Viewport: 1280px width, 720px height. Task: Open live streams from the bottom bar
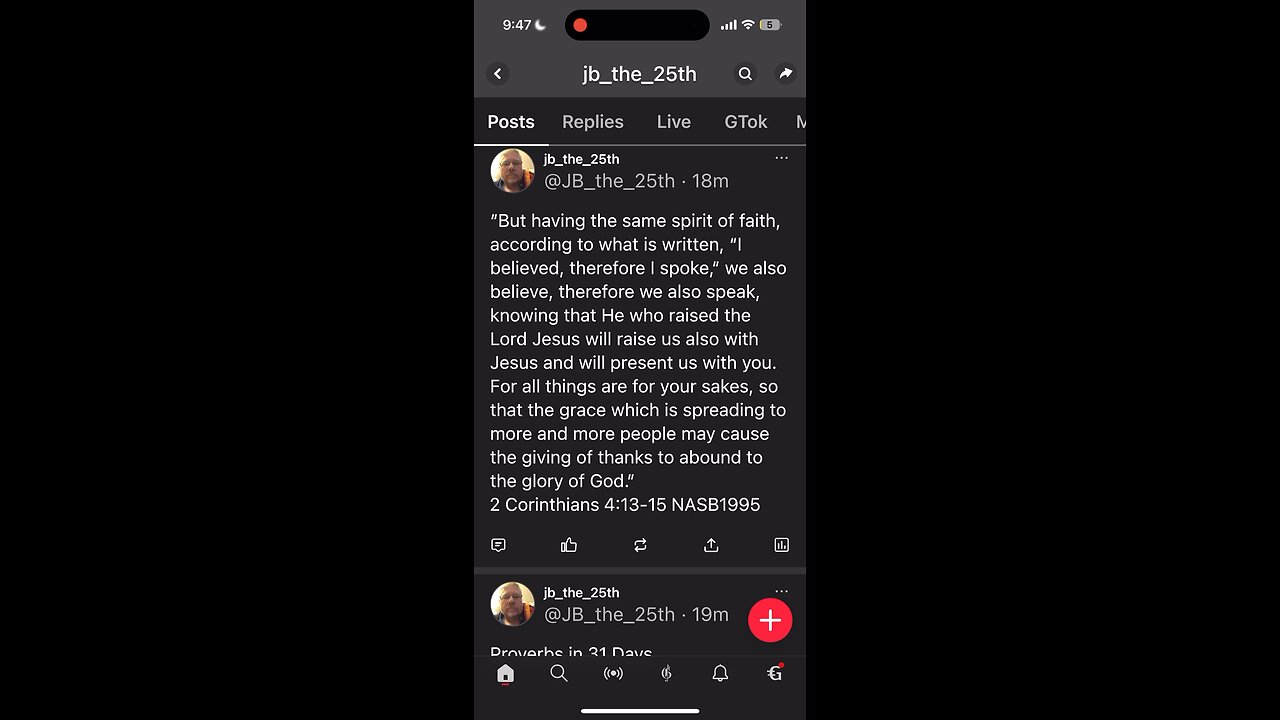(x=613, y=674)
